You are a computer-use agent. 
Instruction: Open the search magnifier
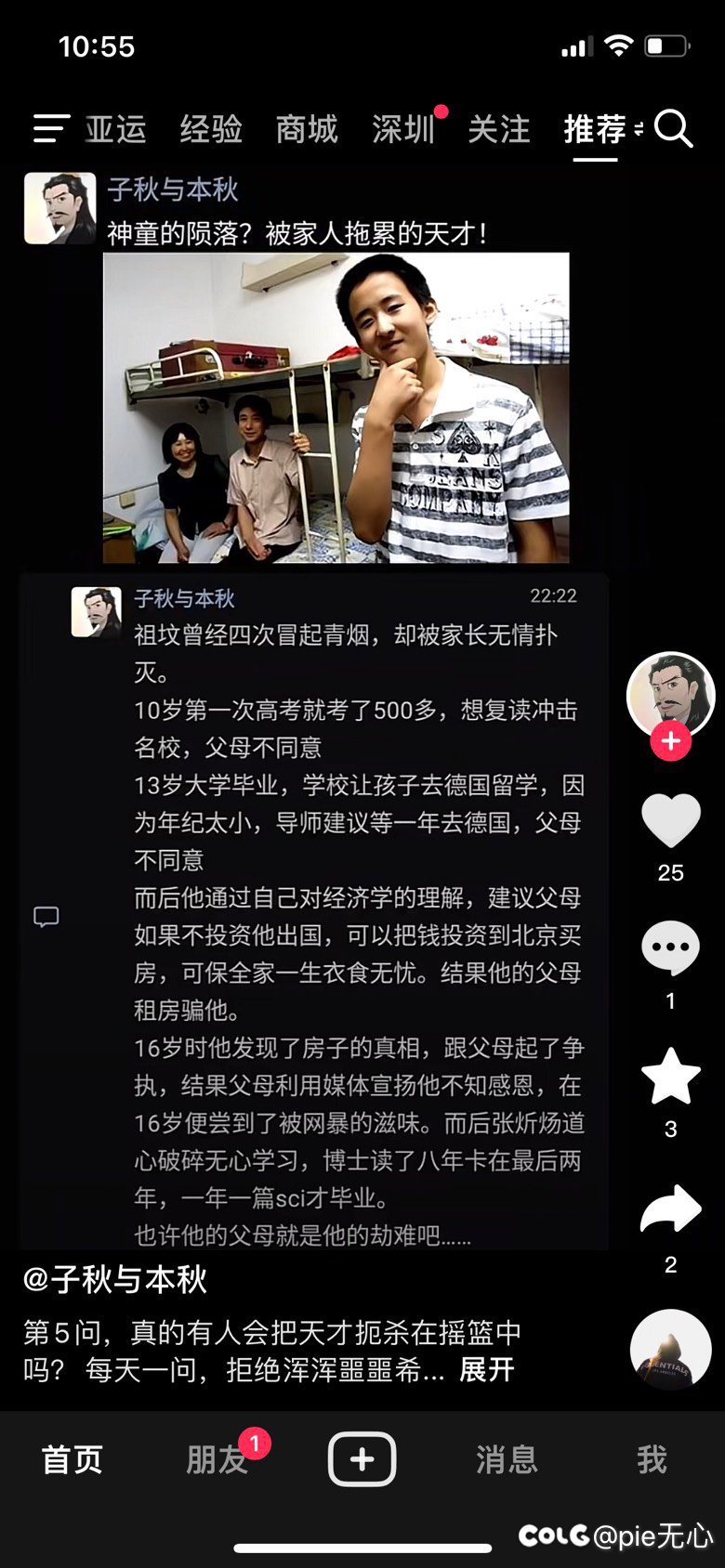[673, 129]
